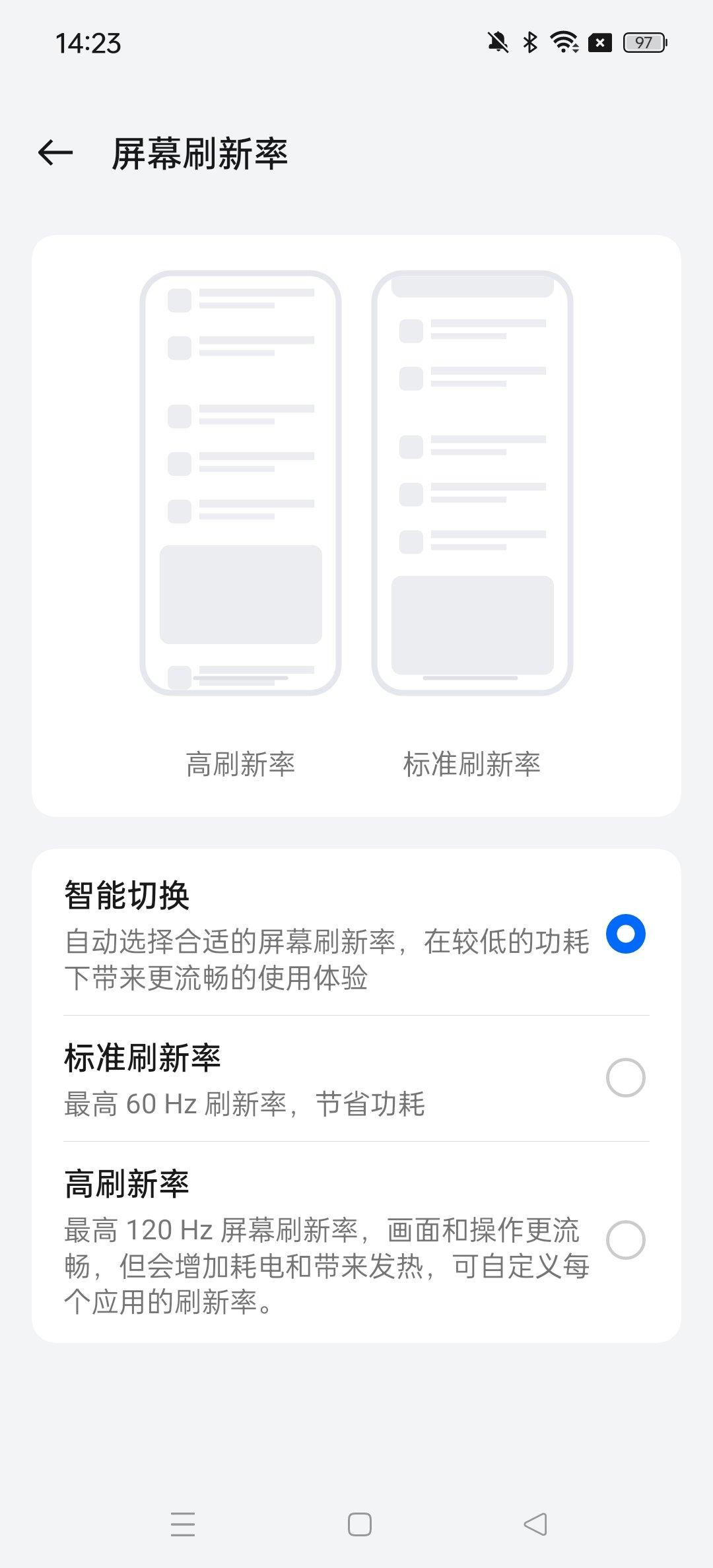This screenshot has height=1568, width=713.
Task: Go back from 屏幕刷新率 page
Action: tap(55, 153)
